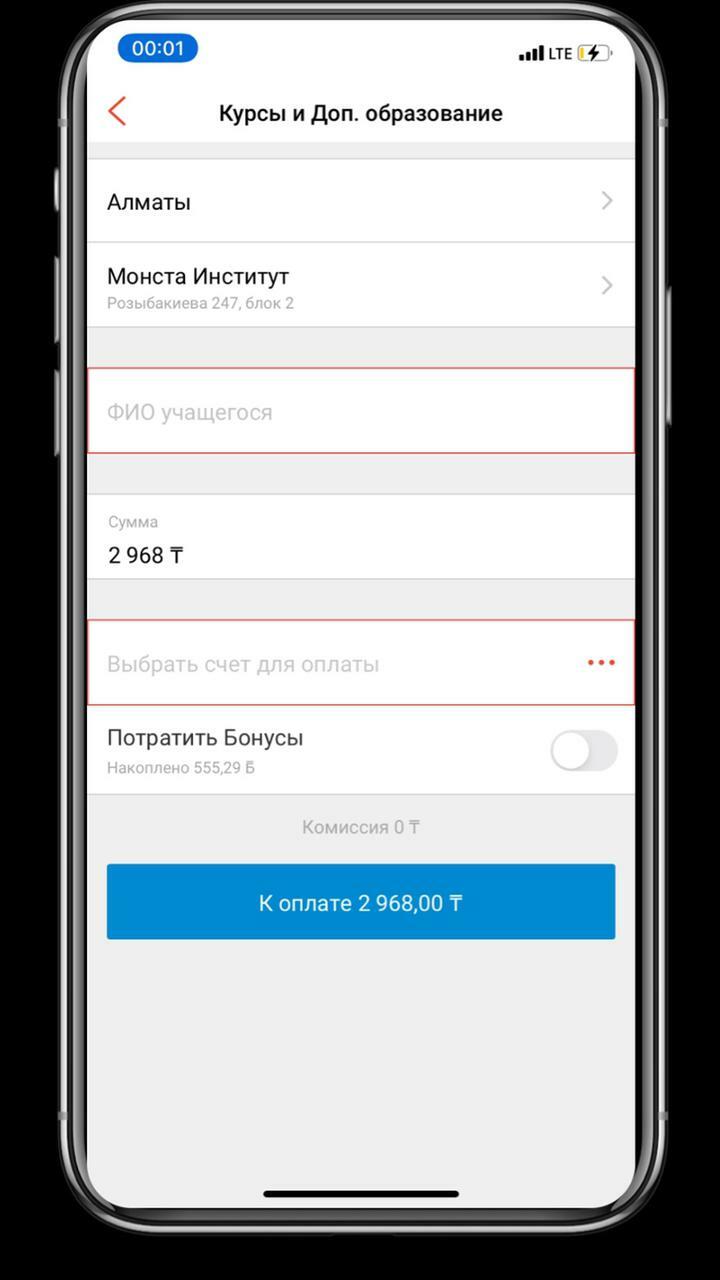Enable the Потратить Бонусы switch
The width and height of the screenshot is (720, 1280).
click(x=584, y=751)
